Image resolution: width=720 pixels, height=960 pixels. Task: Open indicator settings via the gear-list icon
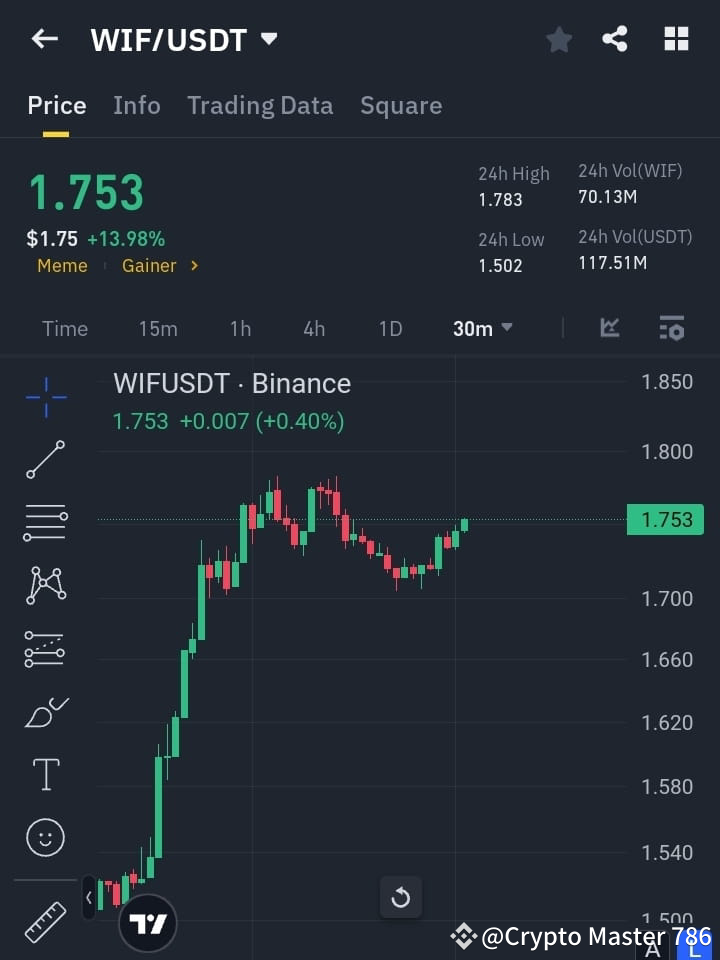(x=671, y=328)
